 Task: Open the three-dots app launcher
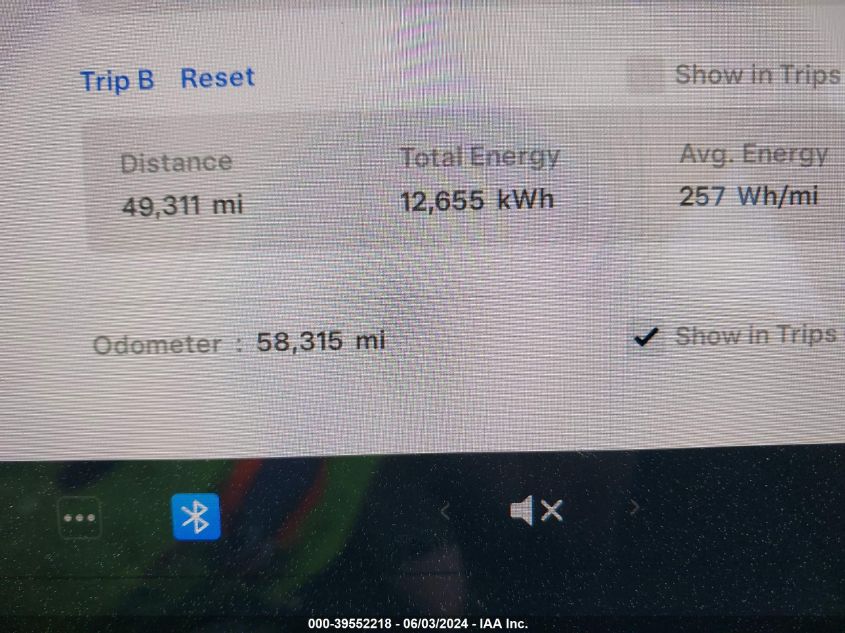pos(79,518)
